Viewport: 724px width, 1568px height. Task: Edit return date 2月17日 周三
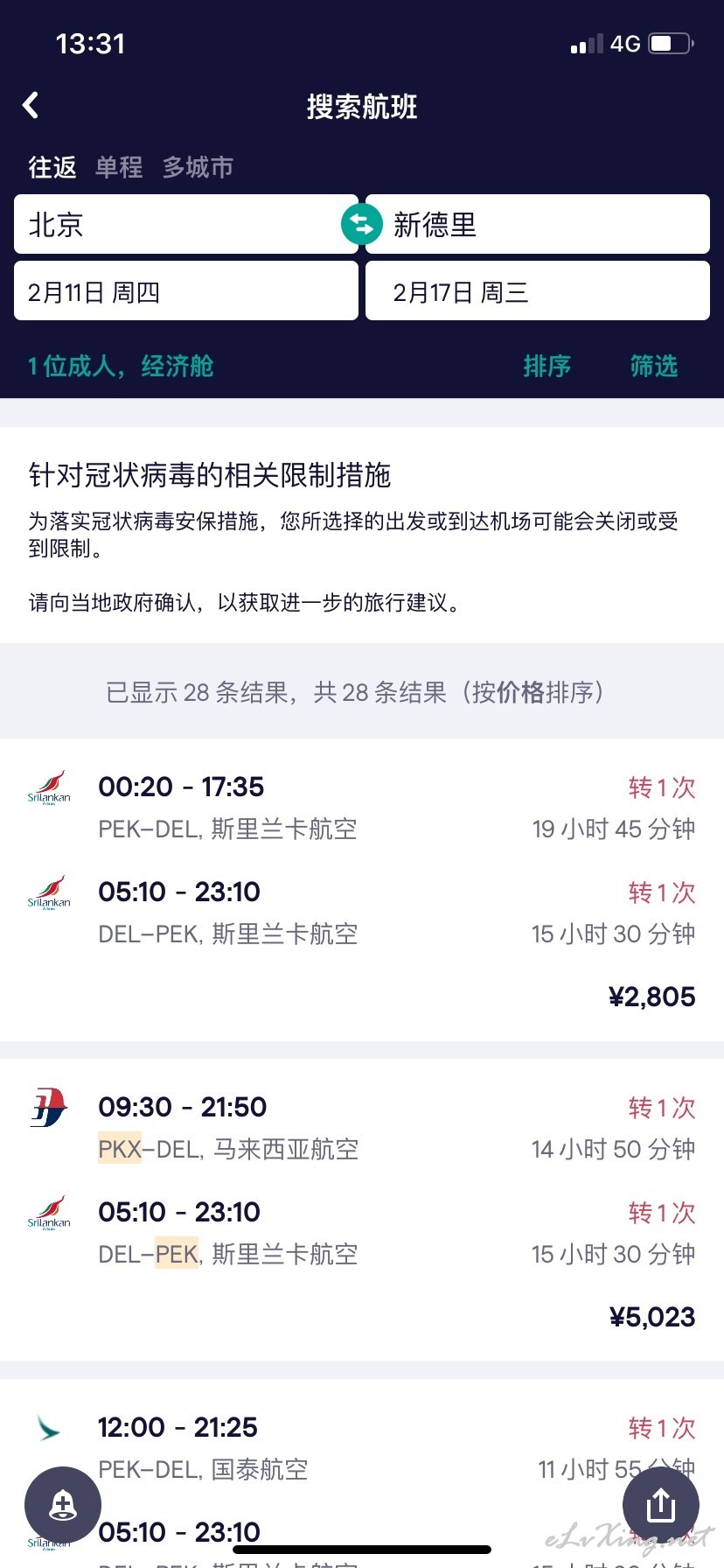click(538, 291)
